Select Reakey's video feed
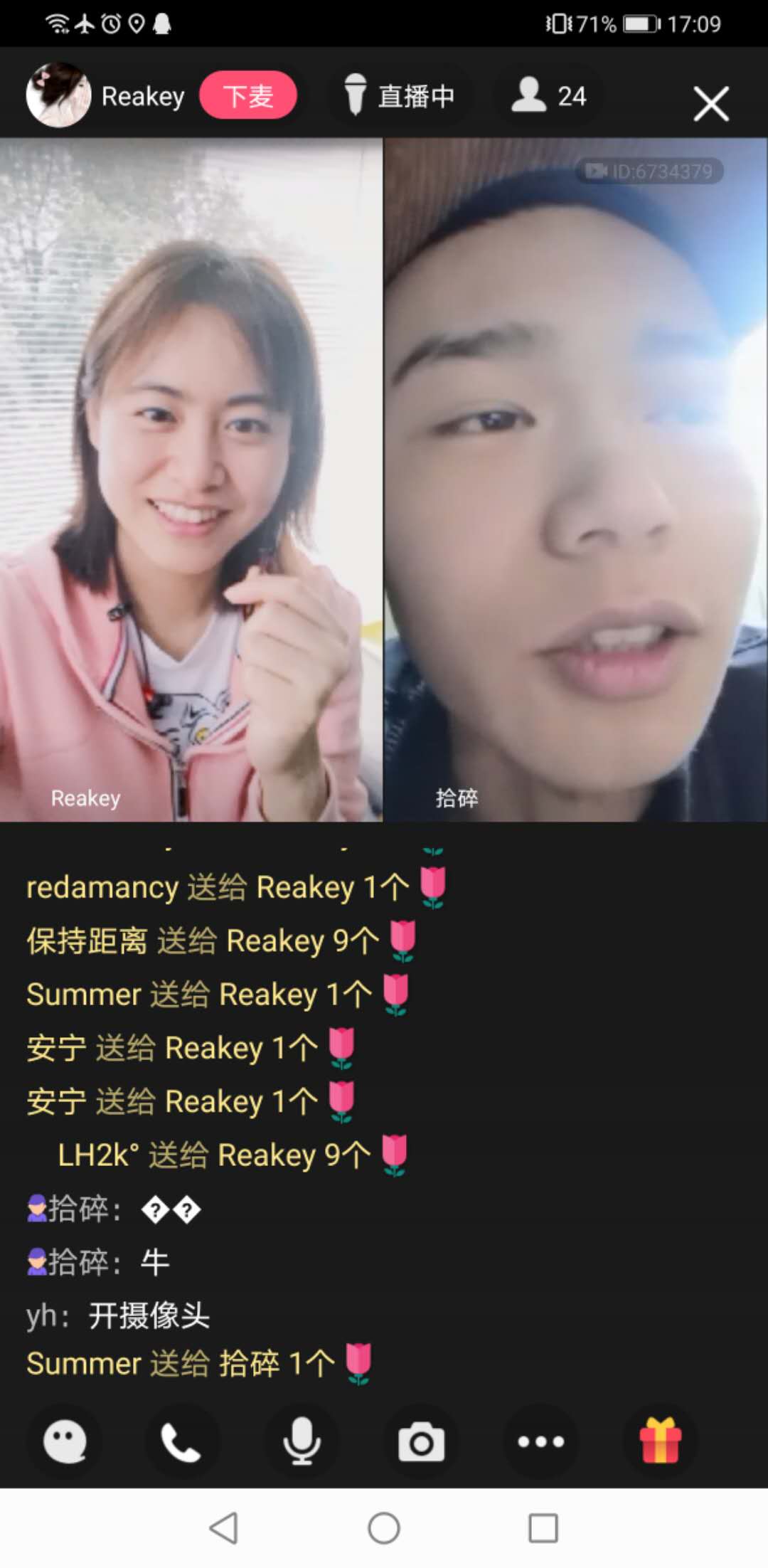The height and width of the screenshot is (1568, 768). (x=191, y=480)
